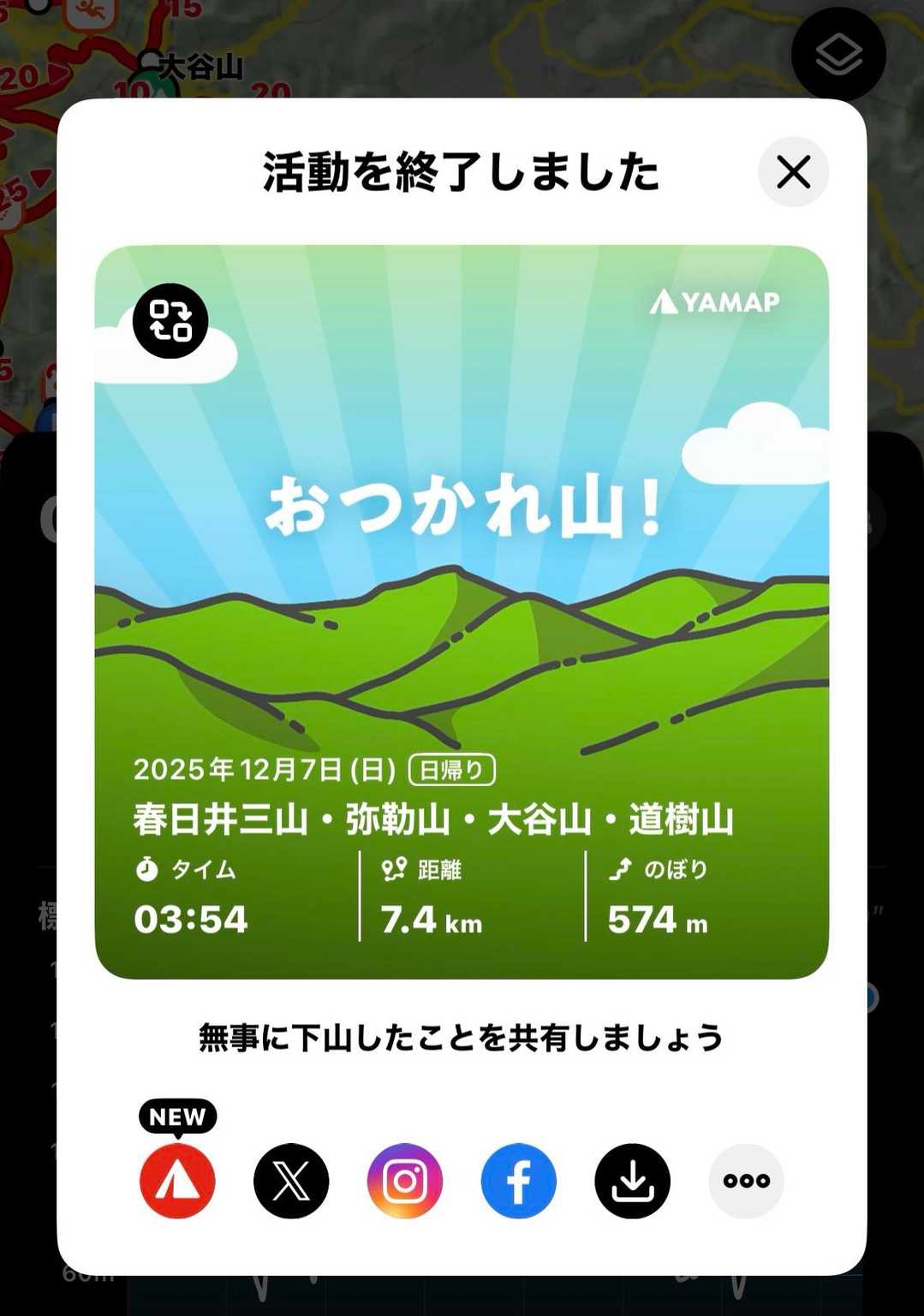Share the activity on Facebook
Screen dimensions: 924x1316
pos(519,1181)
